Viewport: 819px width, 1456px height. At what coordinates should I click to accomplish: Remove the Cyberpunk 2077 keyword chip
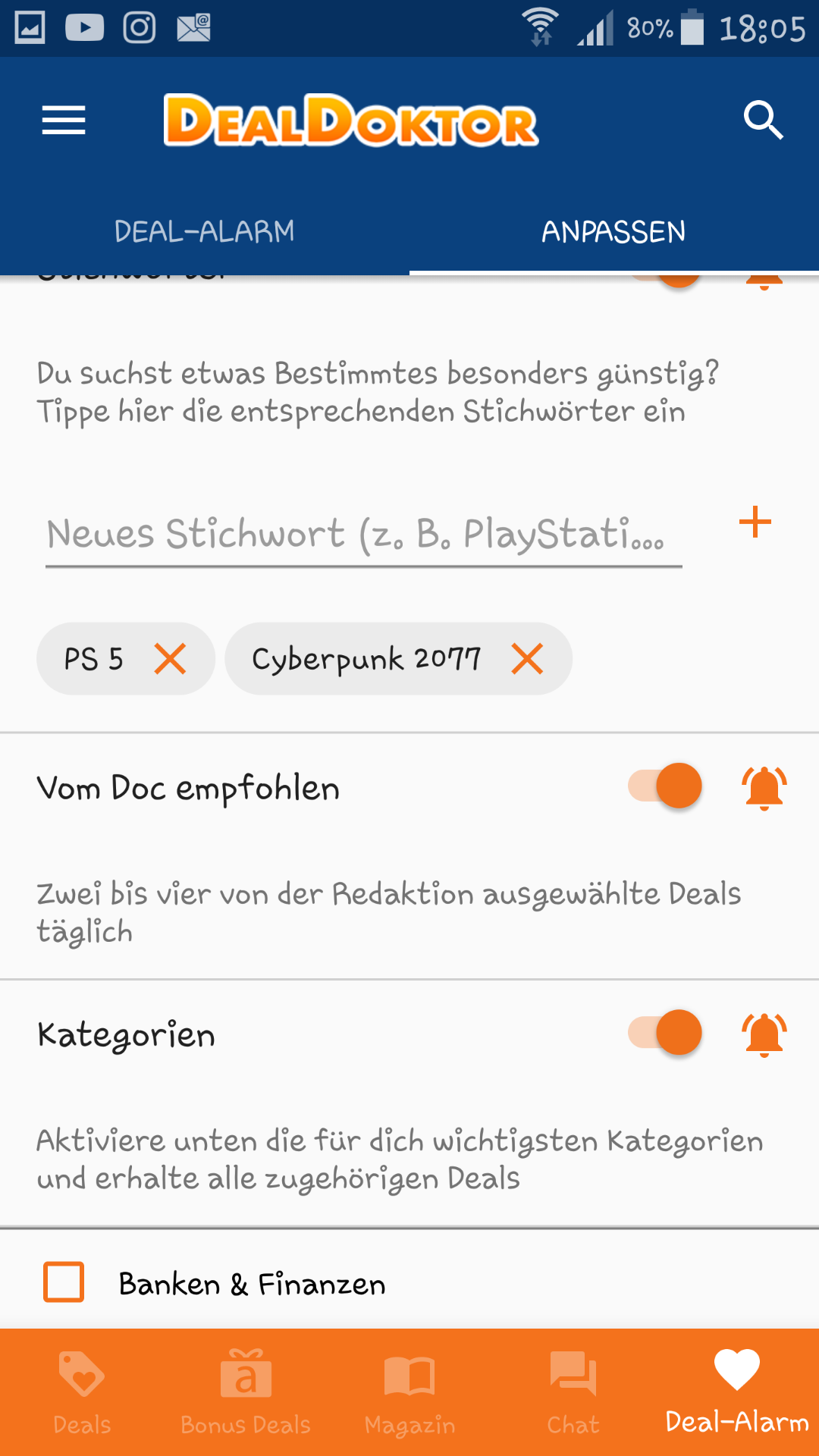pos(527,658)
